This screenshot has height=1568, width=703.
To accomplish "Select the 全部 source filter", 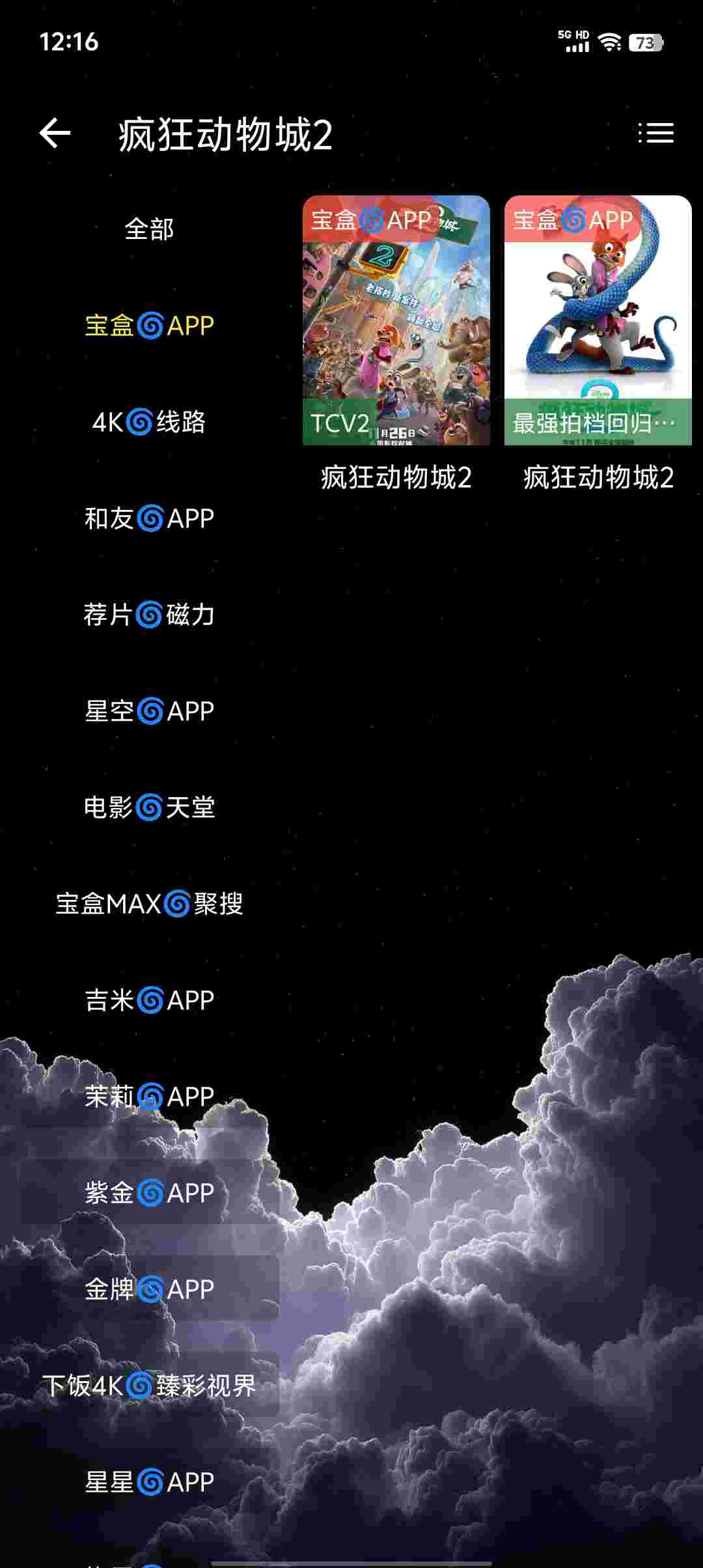I will point(149,229).
